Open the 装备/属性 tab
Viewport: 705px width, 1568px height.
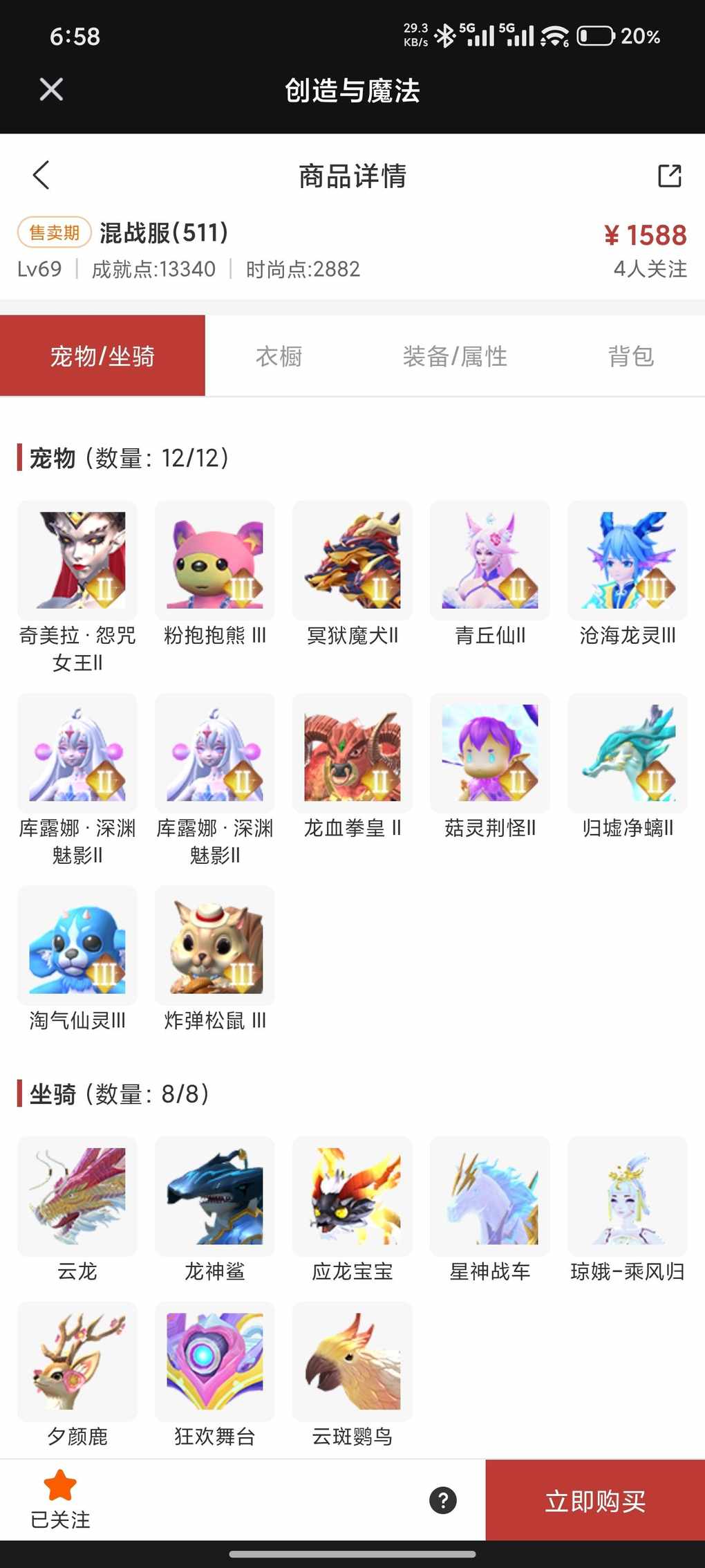pos(455,356)
